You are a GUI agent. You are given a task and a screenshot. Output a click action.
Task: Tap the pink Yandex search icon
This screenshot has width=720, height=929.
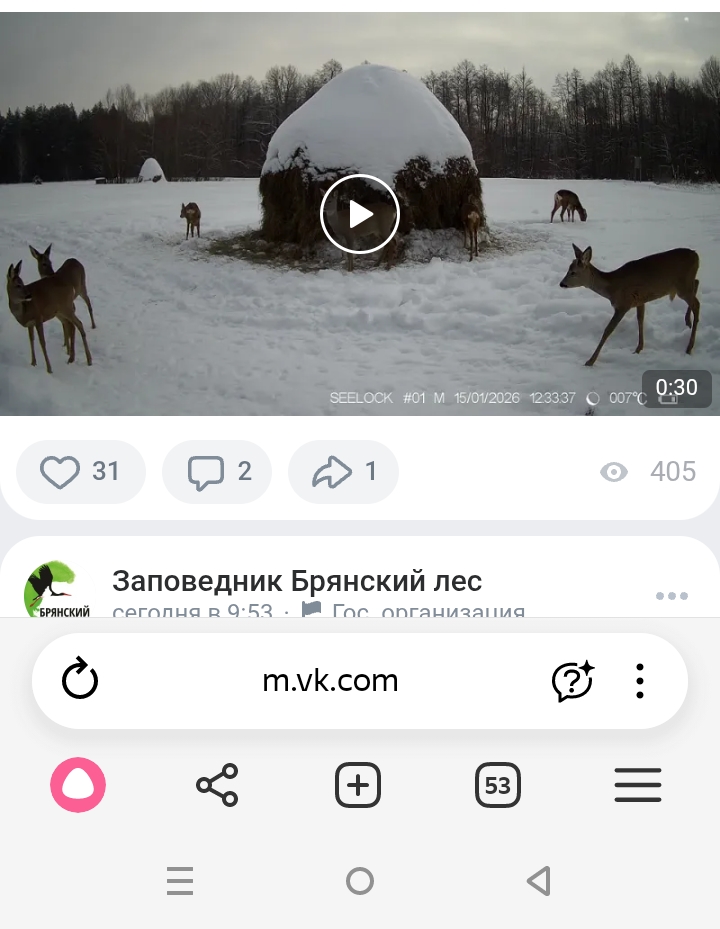(78, 785)
